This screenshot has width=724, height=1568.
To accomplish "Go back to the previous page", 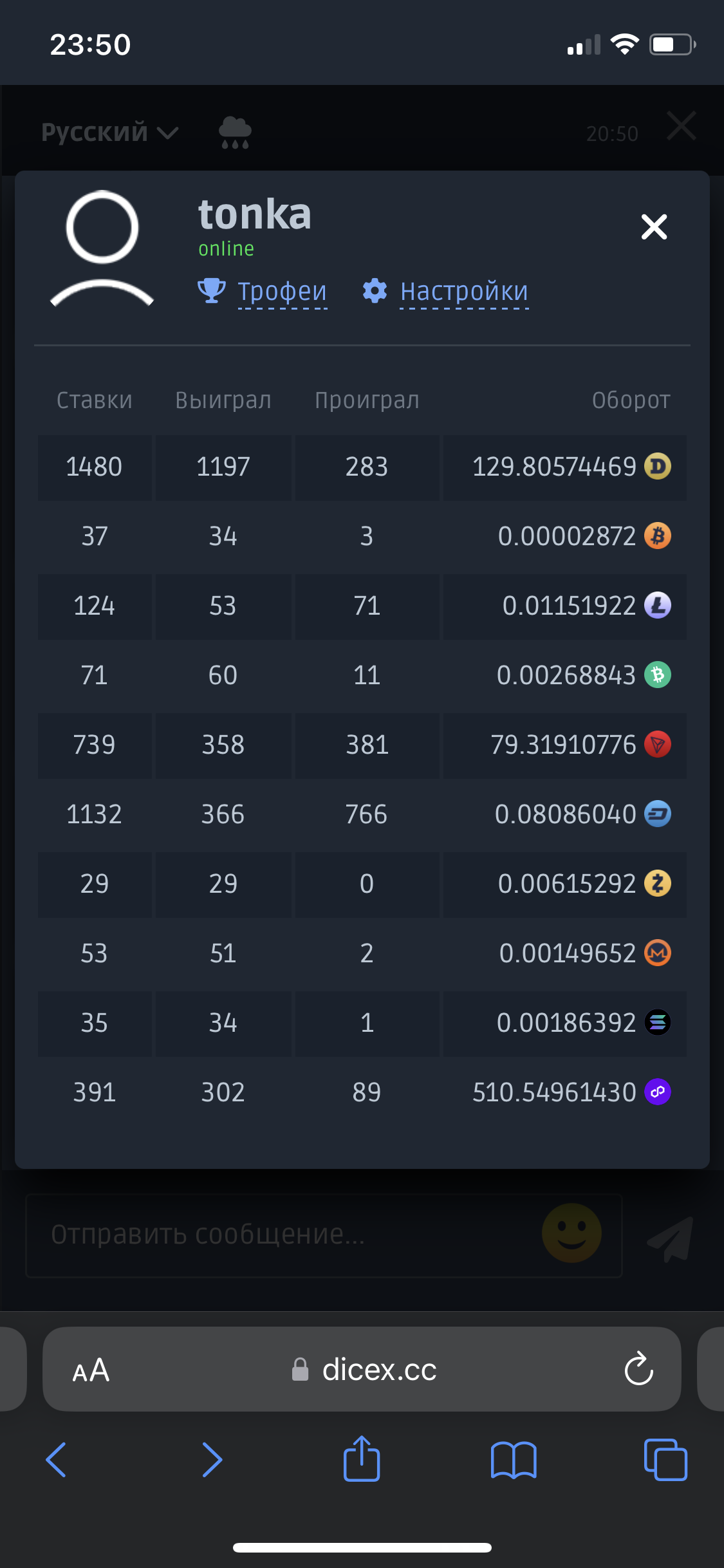I will pos(57,1459).
